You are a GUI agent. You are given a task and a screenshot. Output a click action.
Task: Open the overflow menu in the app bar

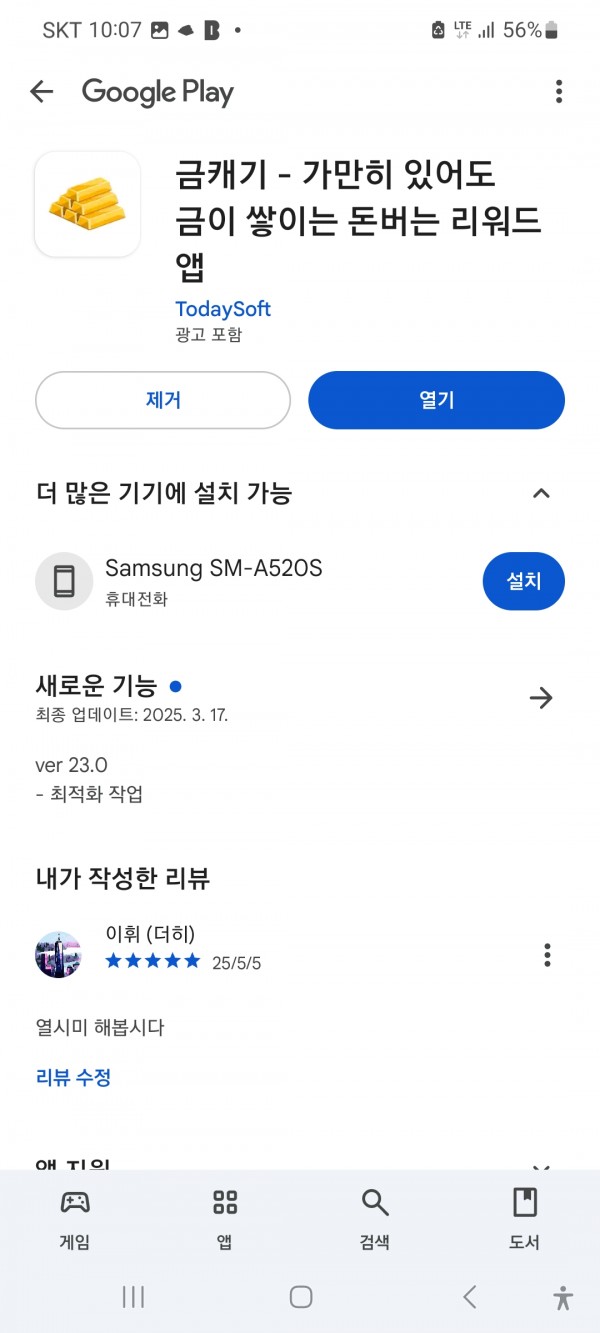click(559, 92)
